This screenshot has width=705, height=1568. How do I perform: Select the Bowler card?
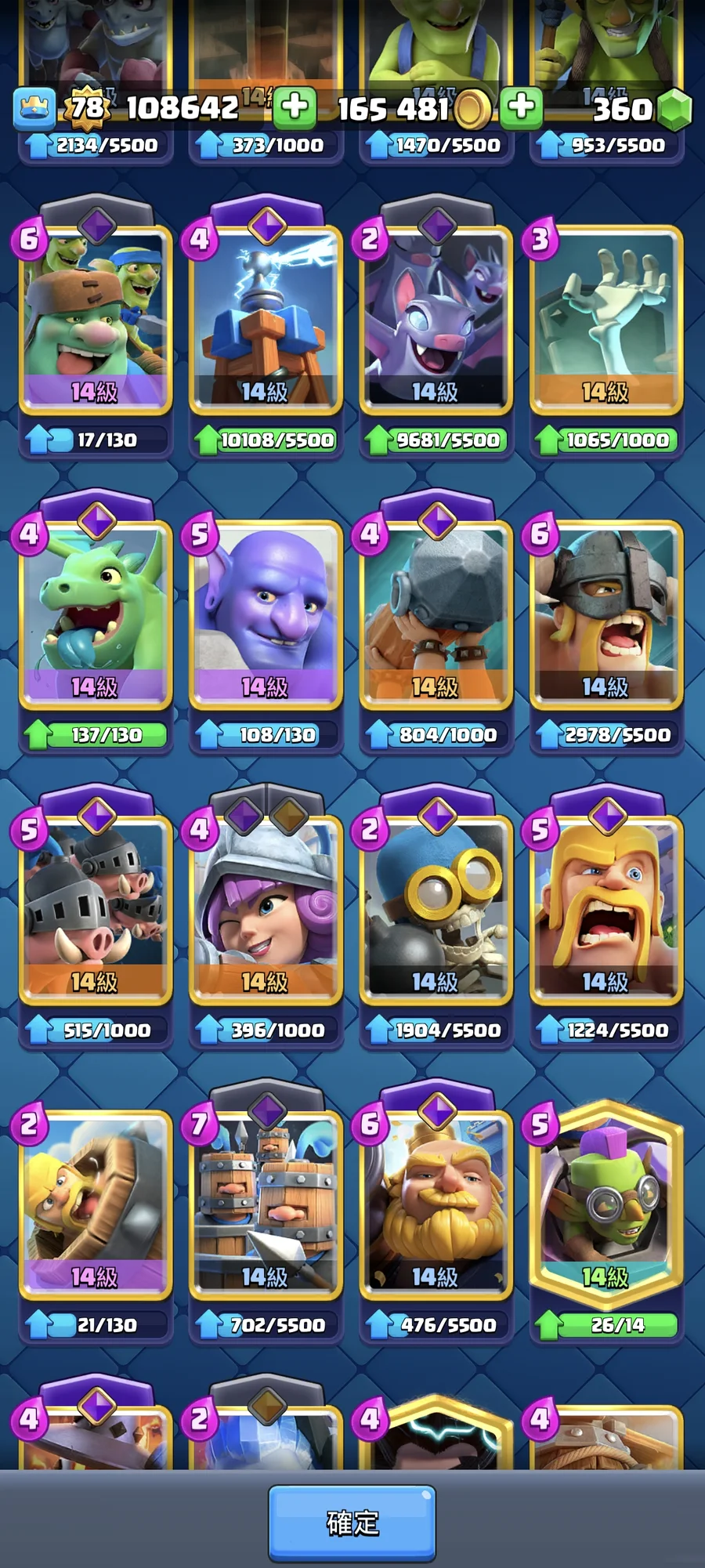266,613
